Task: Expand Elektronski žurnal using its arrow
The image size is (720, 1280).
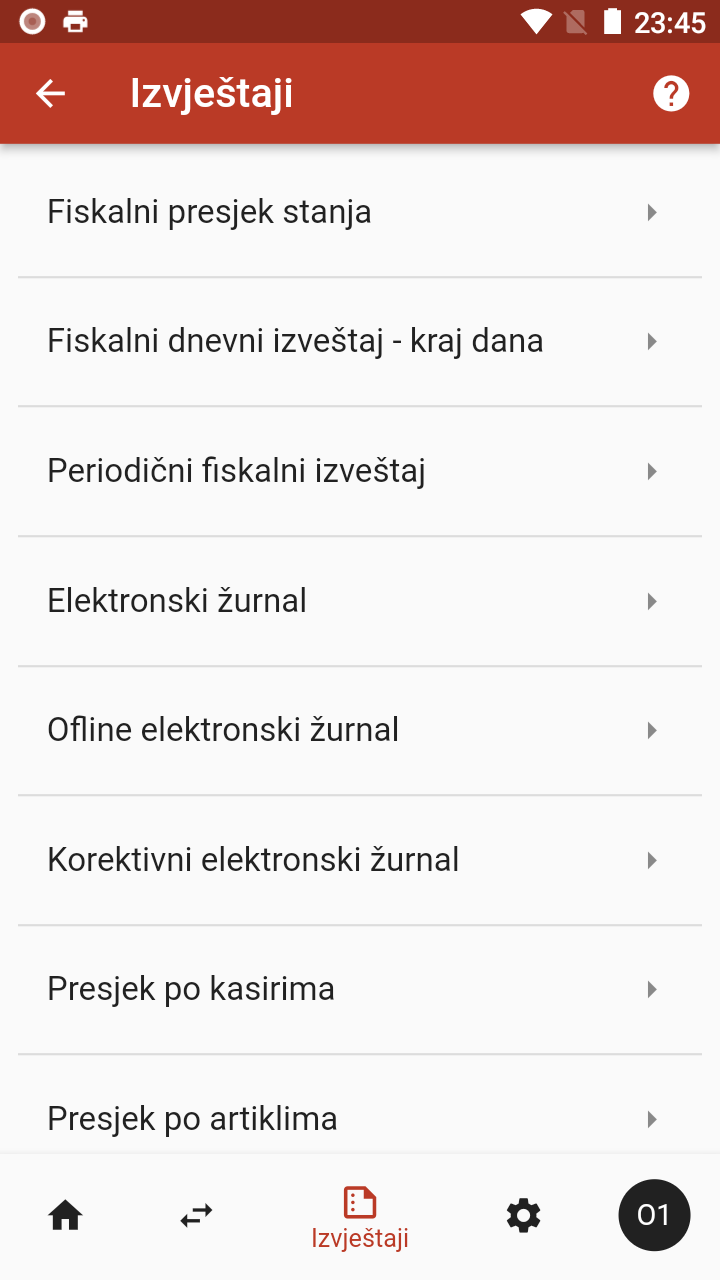Action: (x=652, y=601)
